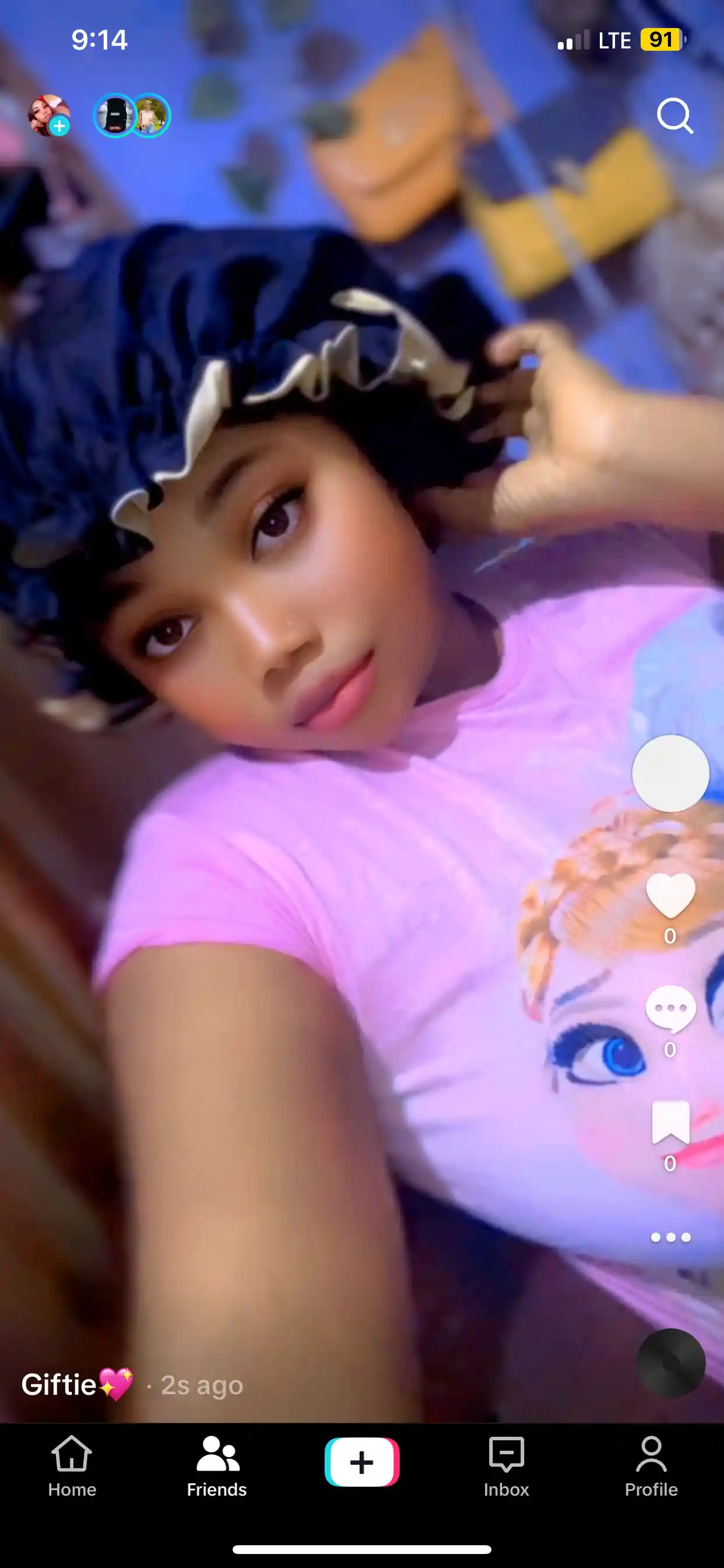The height and width of the screenshot is (1568, 724).
Task: Switch to the Inbox tab
Action: click(x=506, y=1467)
